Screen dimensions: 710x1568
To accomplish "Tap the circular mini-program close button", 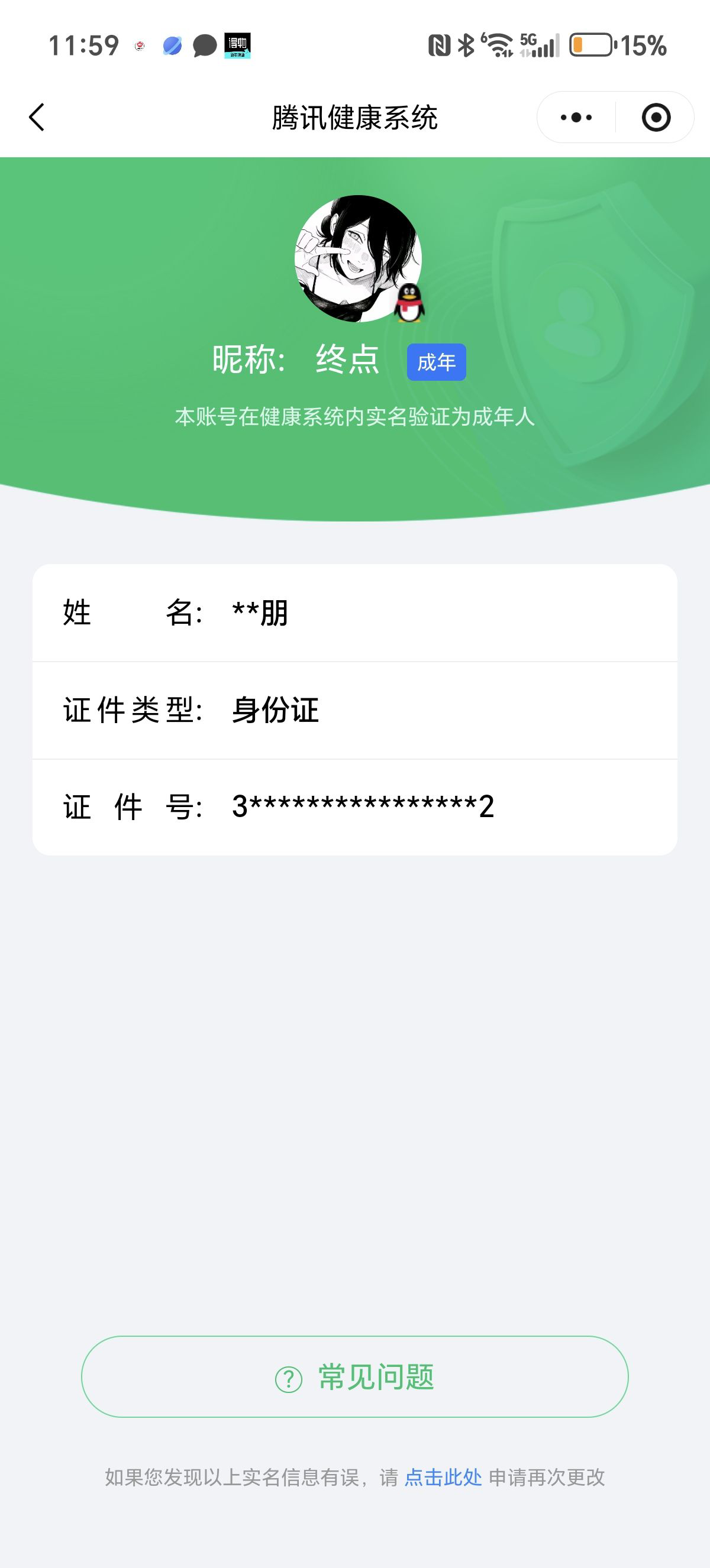I will 657,116.
